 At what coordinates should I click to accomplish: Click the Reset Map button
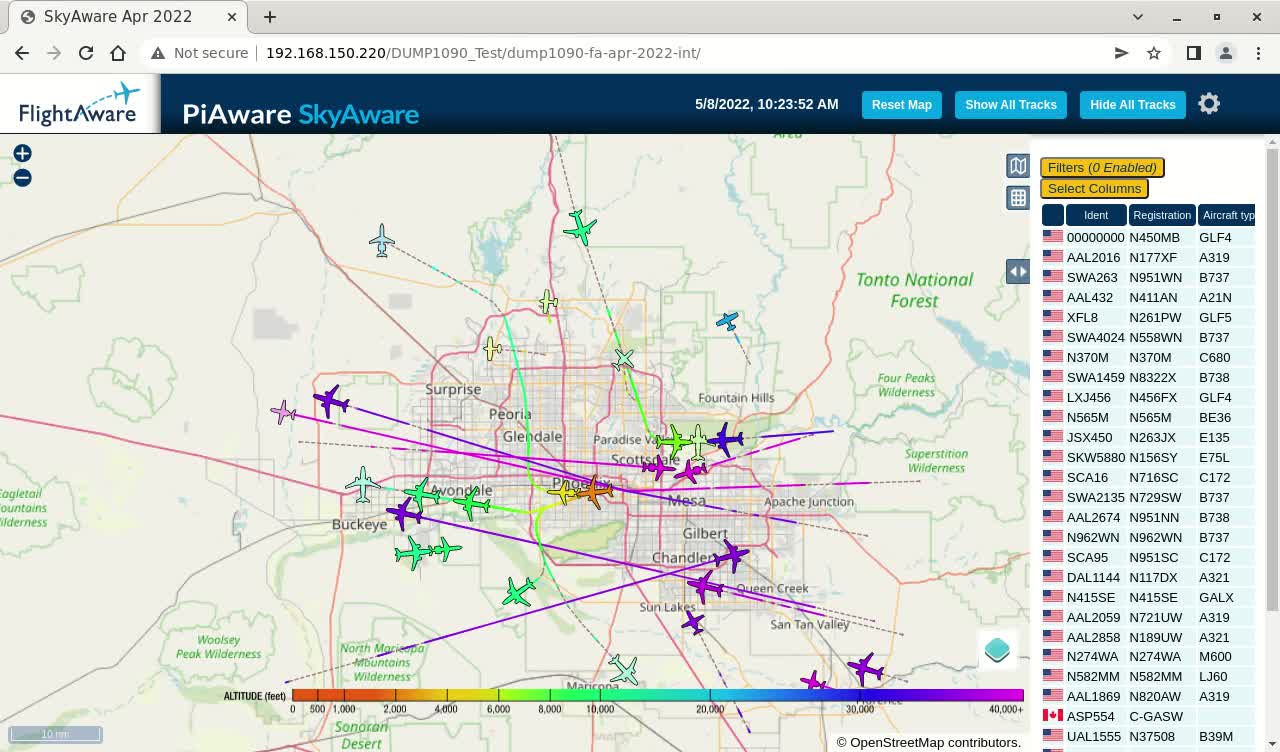(x=901, y=105)
